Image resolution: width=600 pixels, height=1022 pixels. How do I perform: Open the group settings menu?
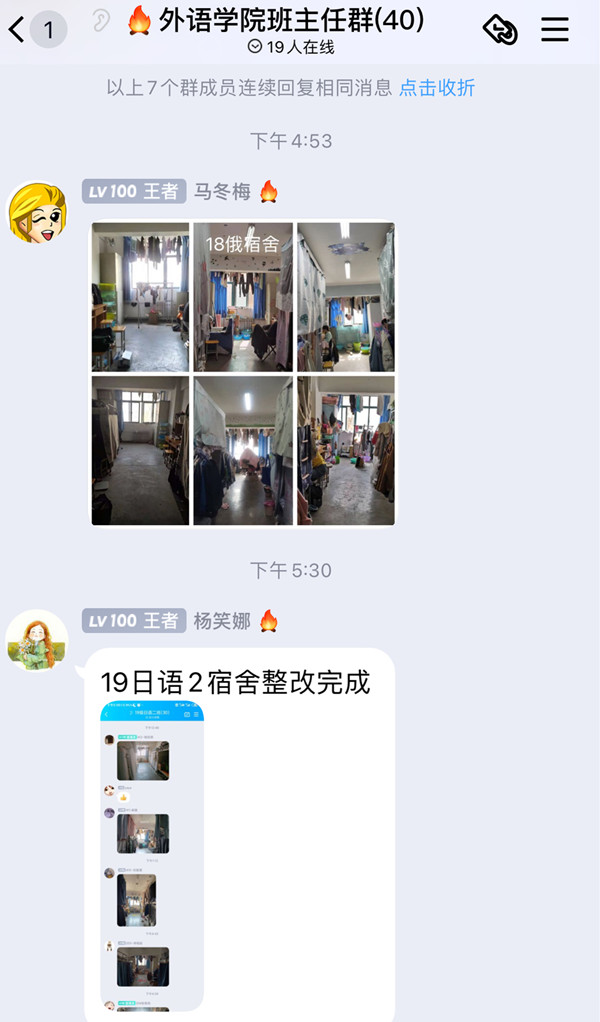pos(555,30)
